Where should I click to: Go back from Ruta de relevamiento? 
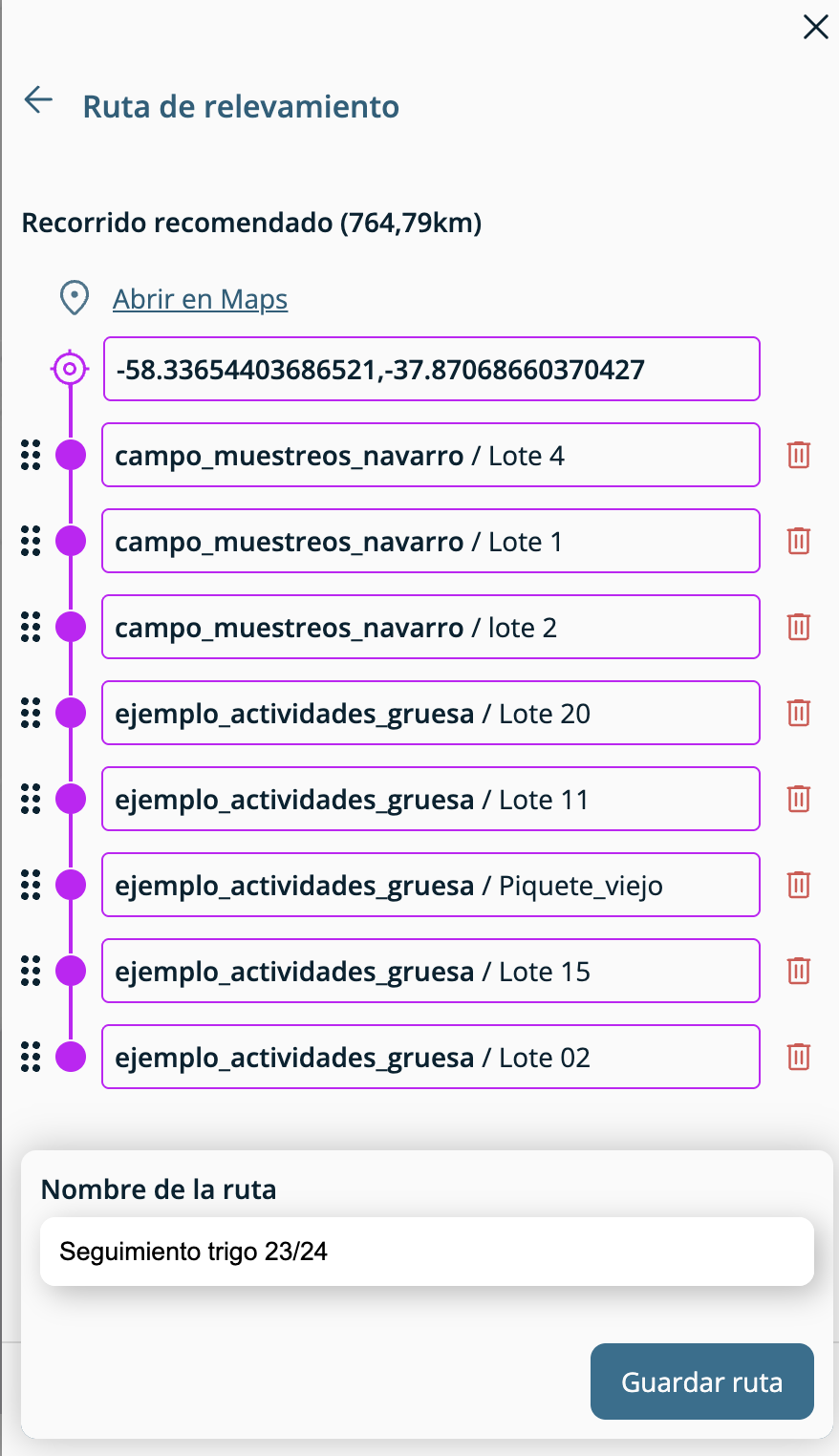[38, 100]
